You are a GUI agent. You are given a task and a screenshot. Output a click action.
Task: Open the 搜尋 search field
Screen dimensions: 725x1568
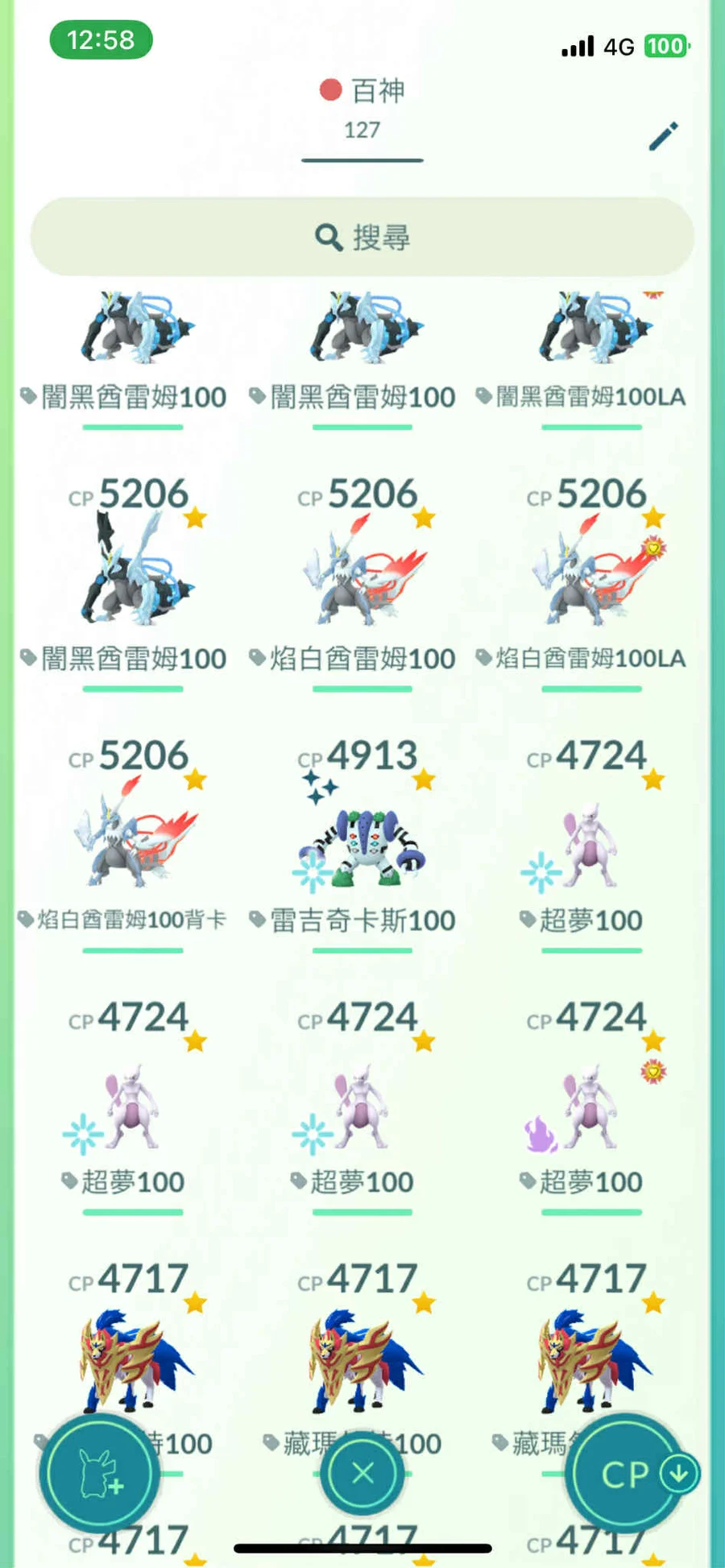point(362,237)
